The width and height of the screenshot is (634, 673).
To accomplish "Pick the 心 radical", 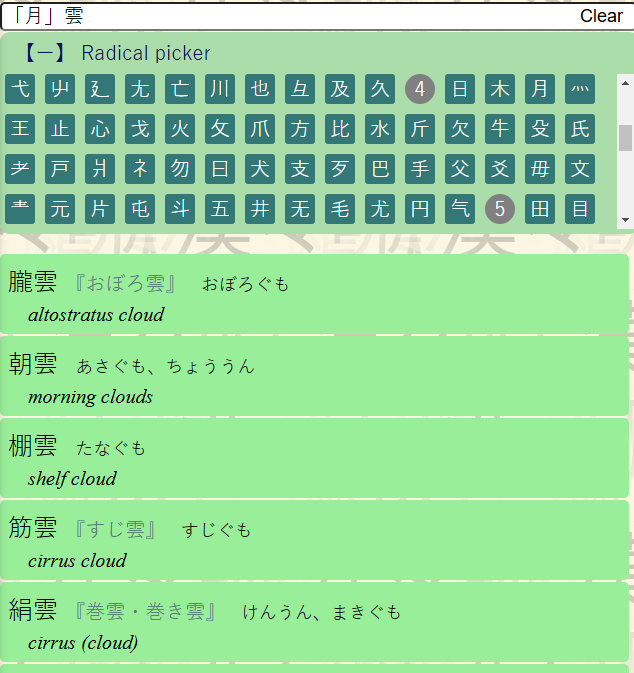I will pos(100,129).
